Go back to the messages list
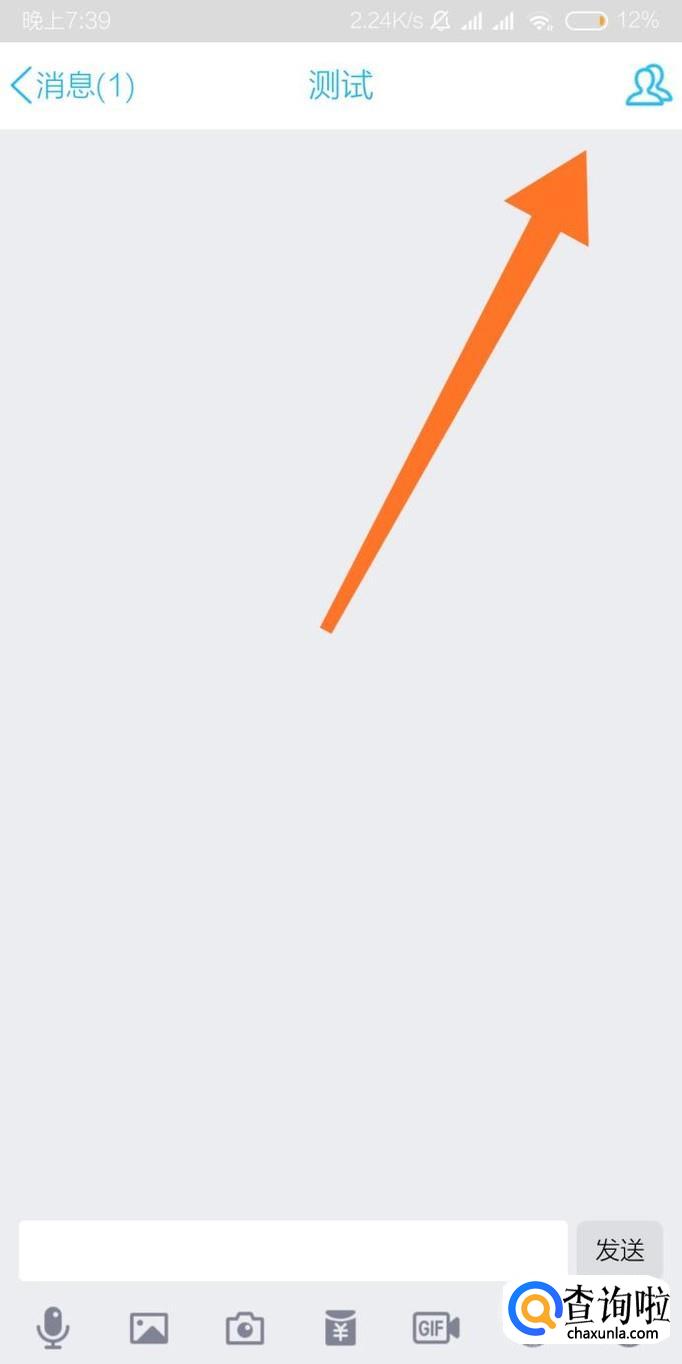The width and height of the screenshot is (682, 1364). point(72,86)
